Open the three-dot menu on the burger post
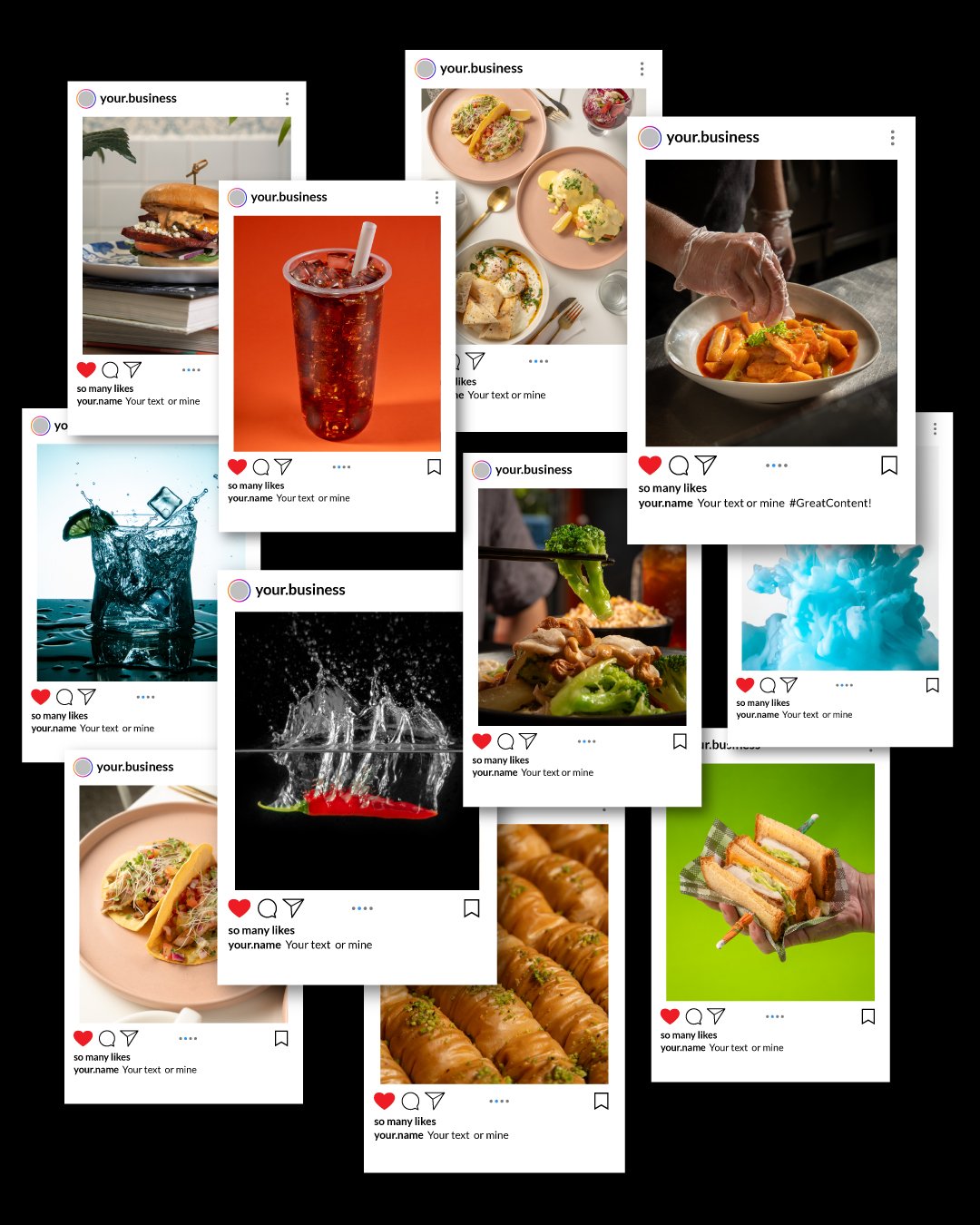 tap(288, 98)
